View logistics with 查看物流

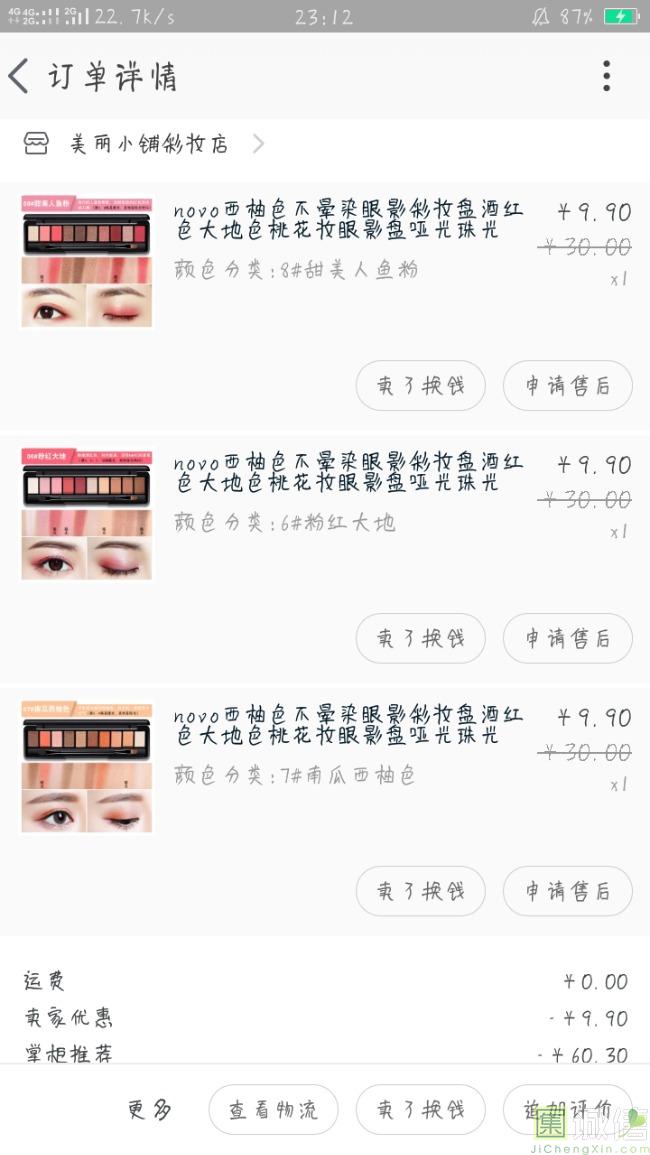273,1109
